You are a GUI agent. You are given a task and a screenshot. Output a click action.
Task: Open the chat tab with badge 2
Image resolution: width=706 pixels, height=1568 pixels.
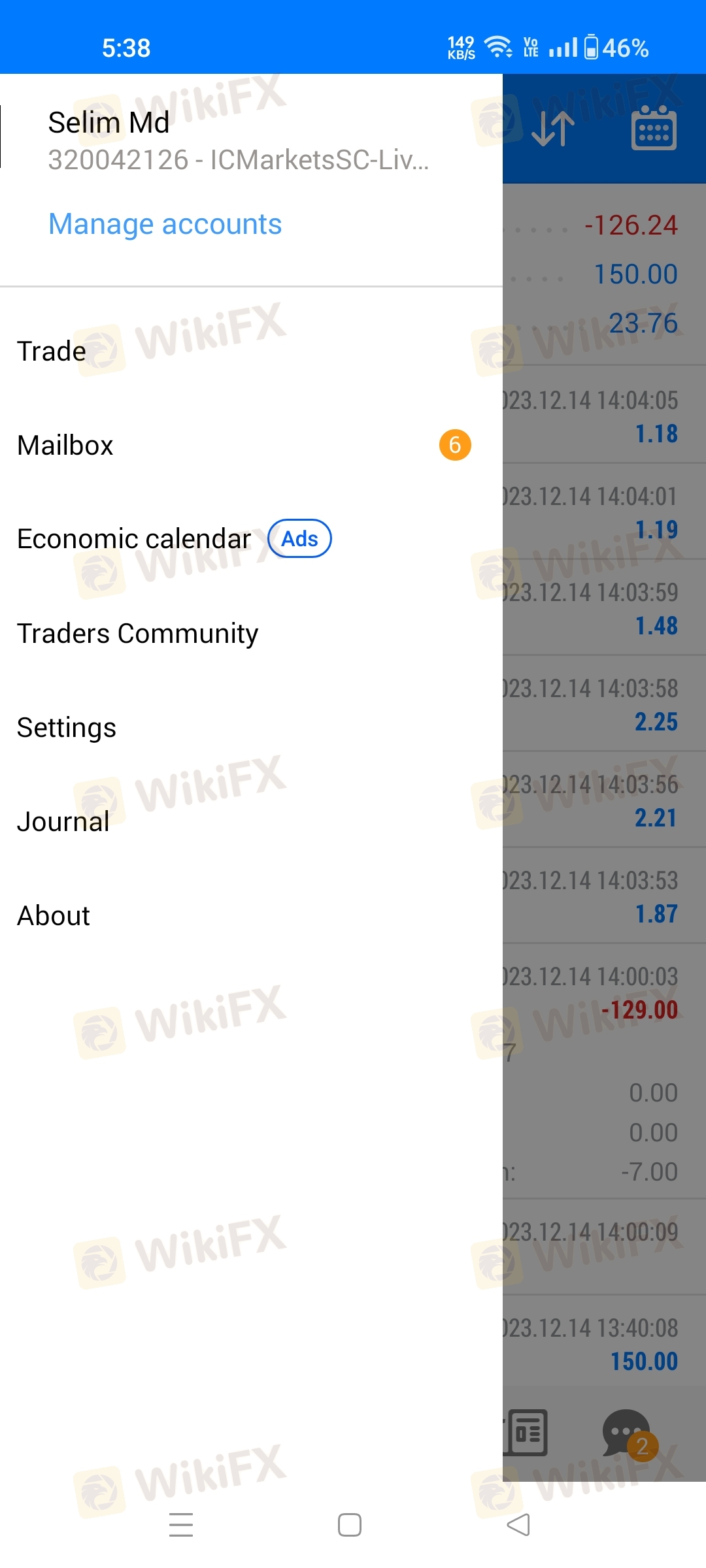(629, 1433)
